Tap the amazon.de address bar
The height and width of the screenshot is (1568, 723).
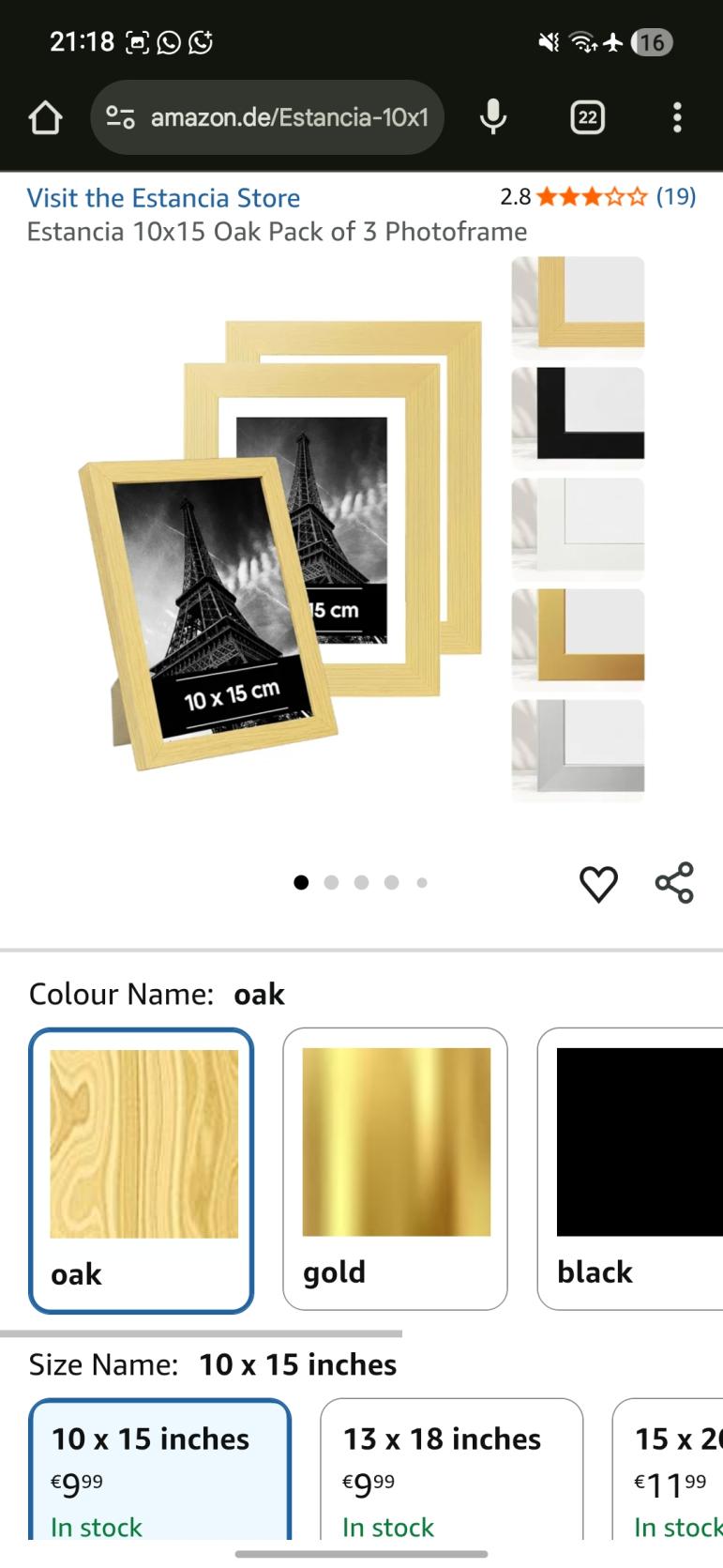click(x=267, y=117)
